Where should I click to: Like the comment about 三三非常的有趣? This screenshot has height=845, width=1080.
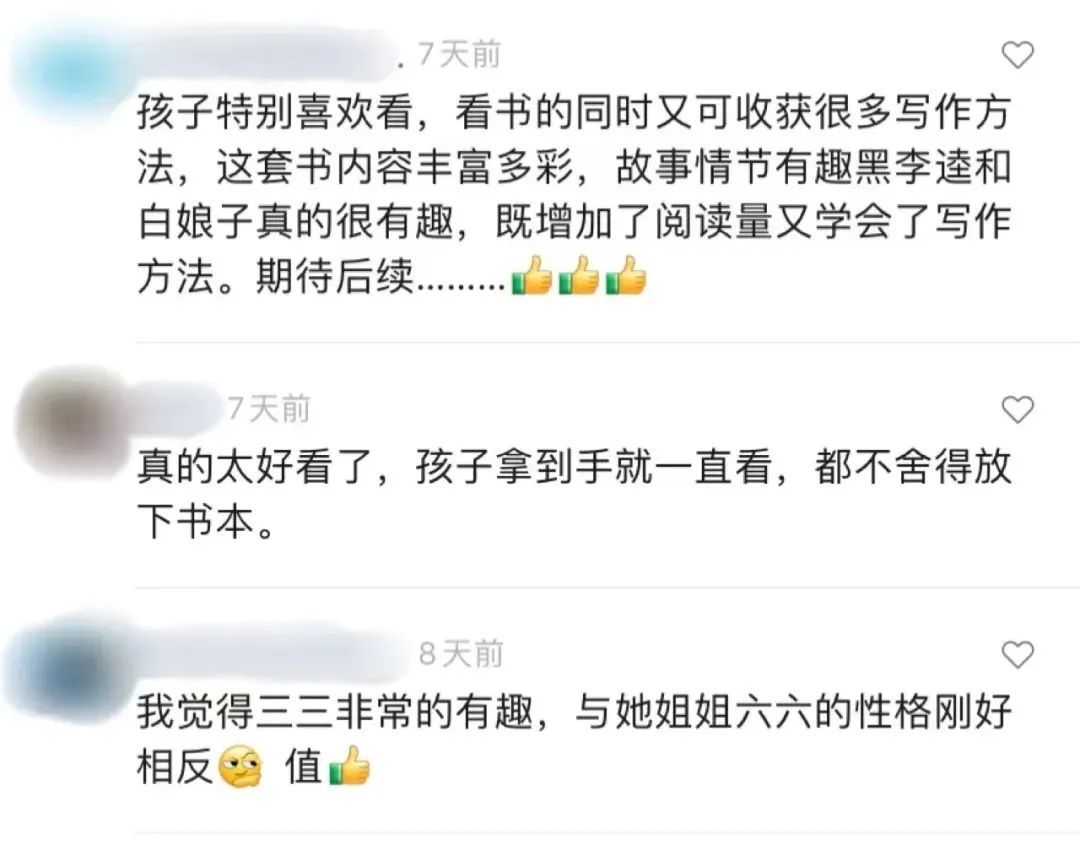point(1017,654)
